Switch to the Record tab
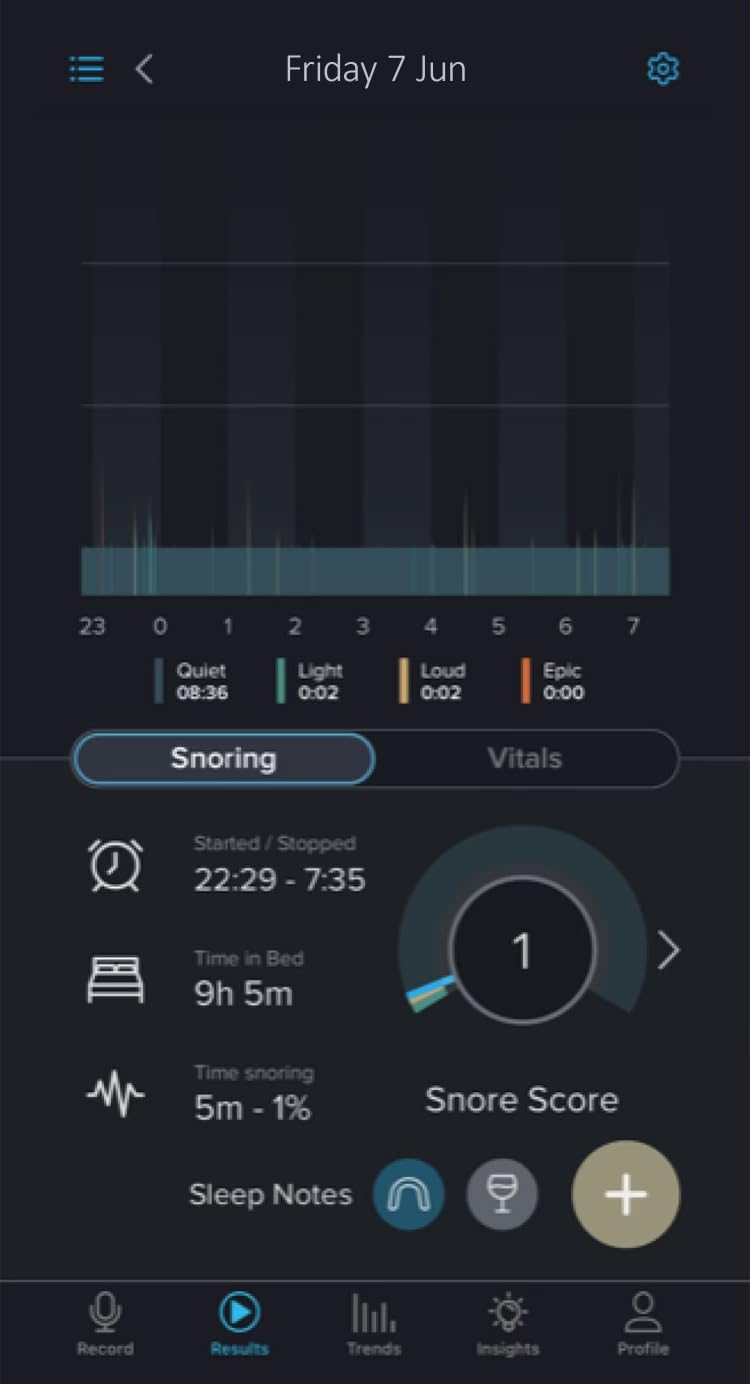 (105, 1324)
